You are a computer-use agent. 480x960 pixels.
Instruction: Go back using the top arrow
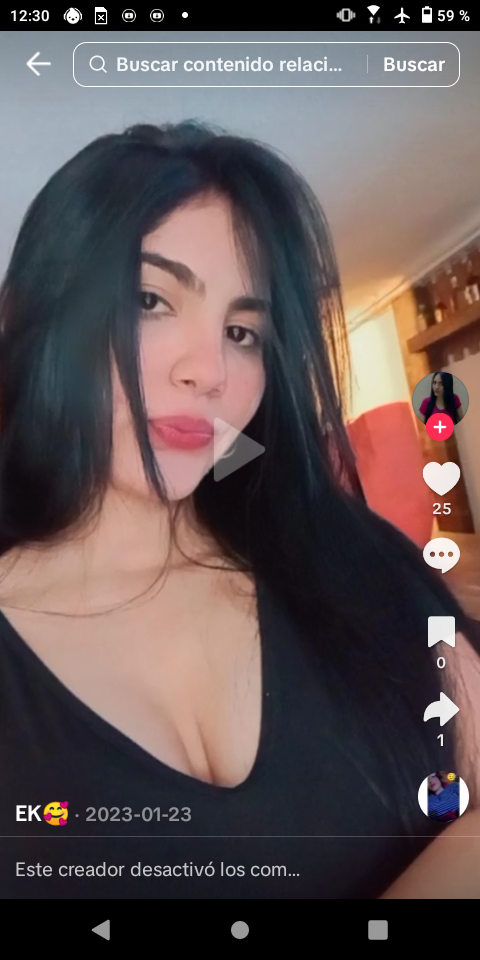tap(38, 64)
